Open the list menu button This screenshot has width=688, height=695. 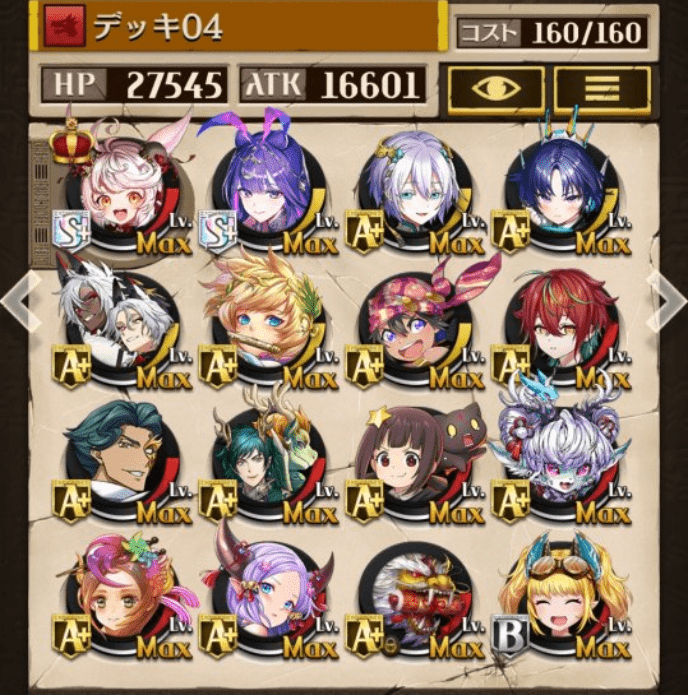pyautogui.click(x=602, y=88)
